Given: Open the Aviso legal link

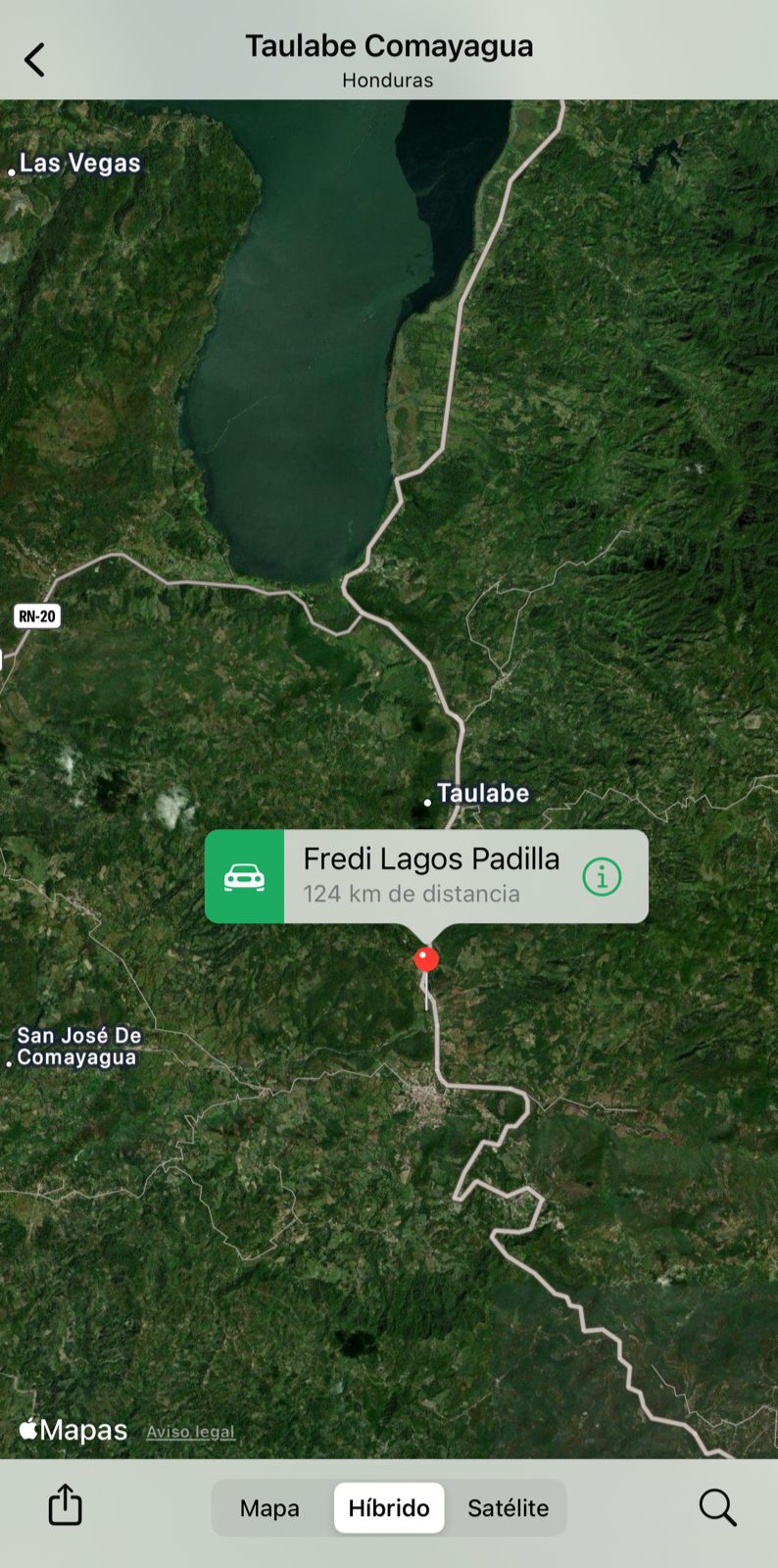Looking at the screenshot, I should point(191,1432).
